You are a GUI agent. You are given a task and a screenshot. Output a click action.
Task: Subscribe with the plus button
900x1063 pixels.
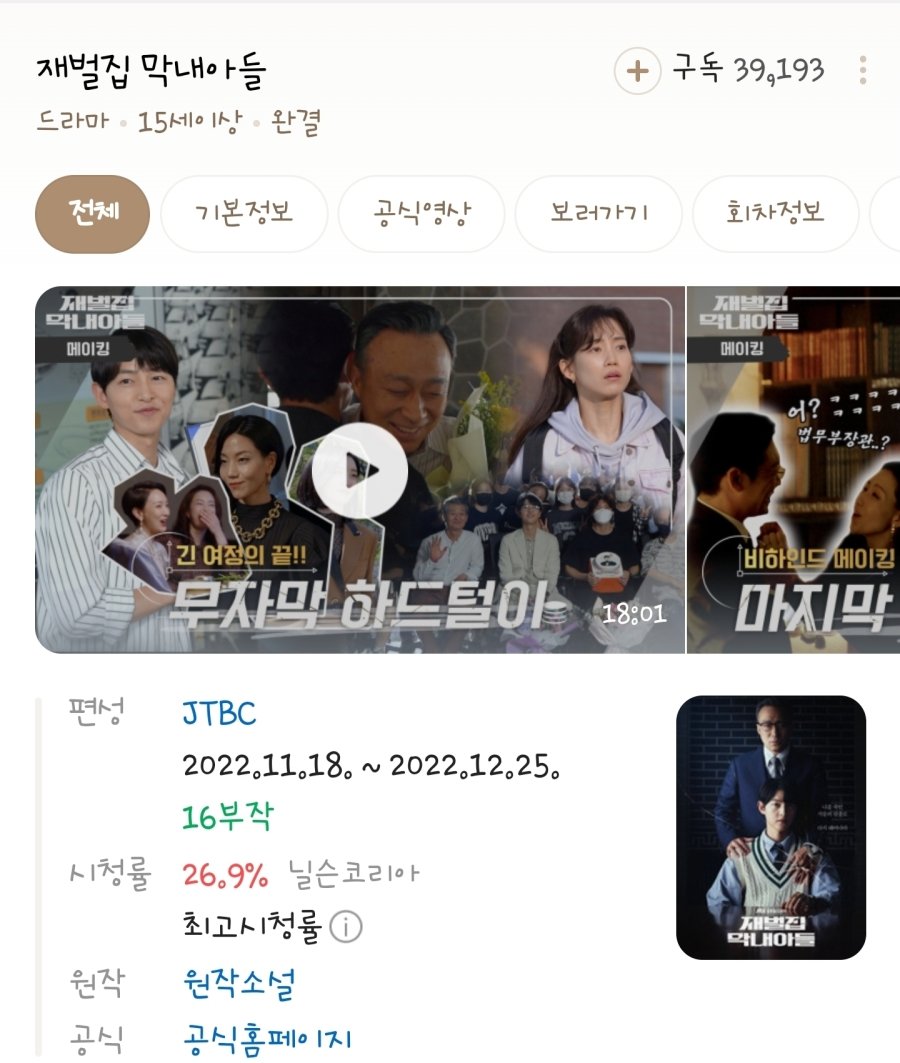(637, 71)
